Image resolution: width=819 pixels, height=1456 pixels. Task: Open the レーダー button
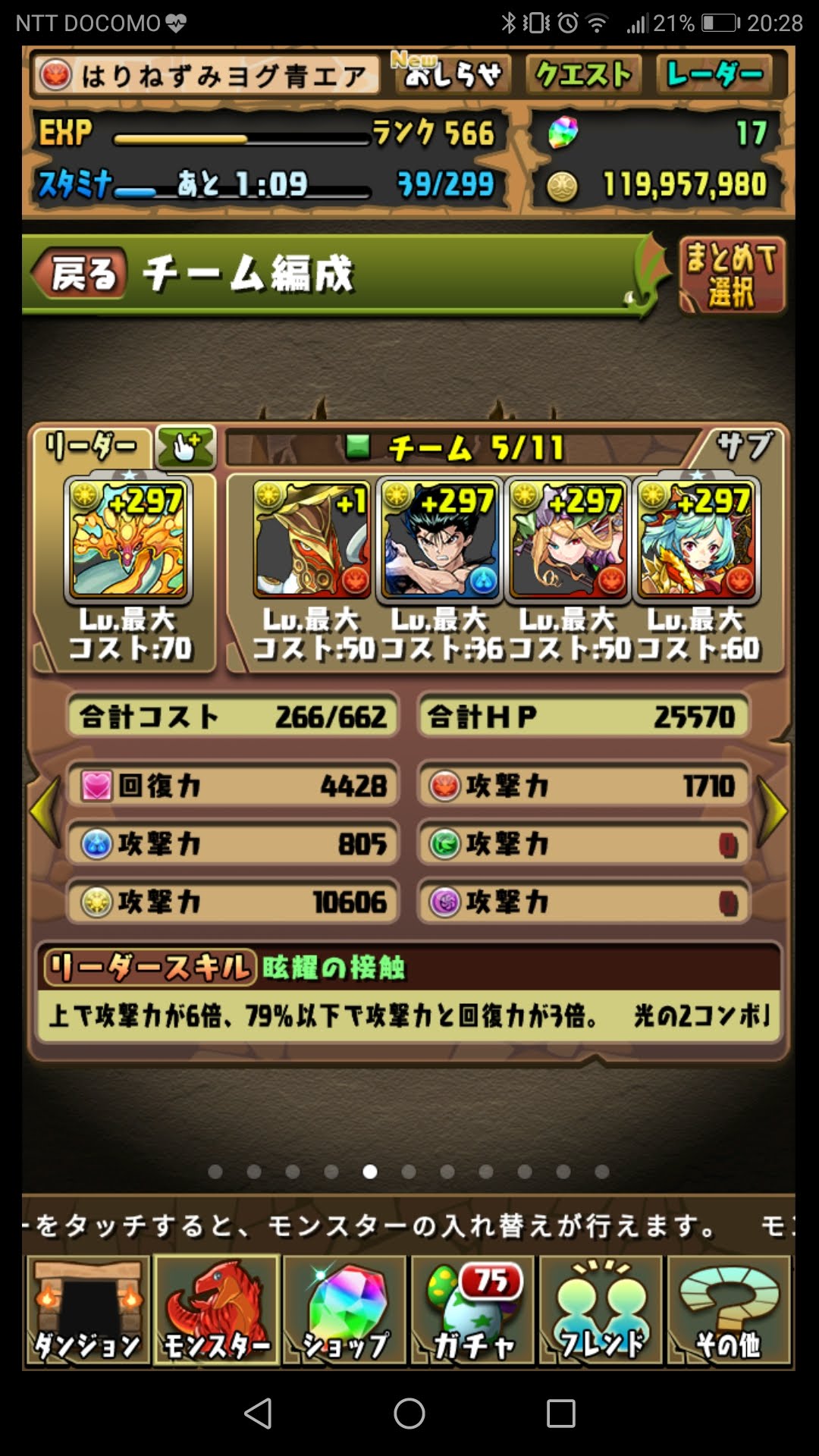pos(714,74)
